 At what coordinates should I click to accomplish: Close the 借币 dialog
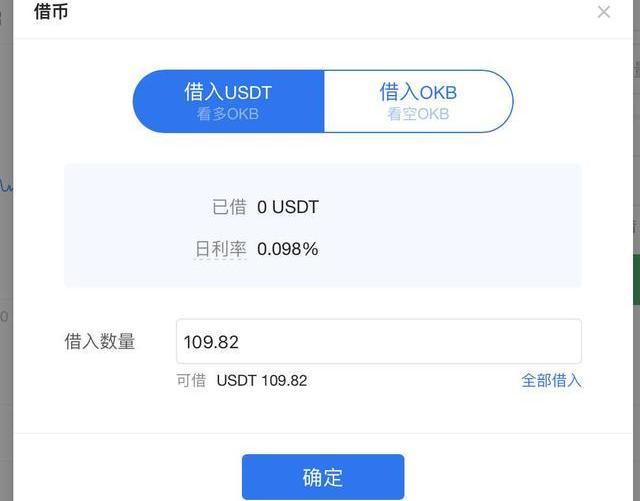[x=603, y=12]
